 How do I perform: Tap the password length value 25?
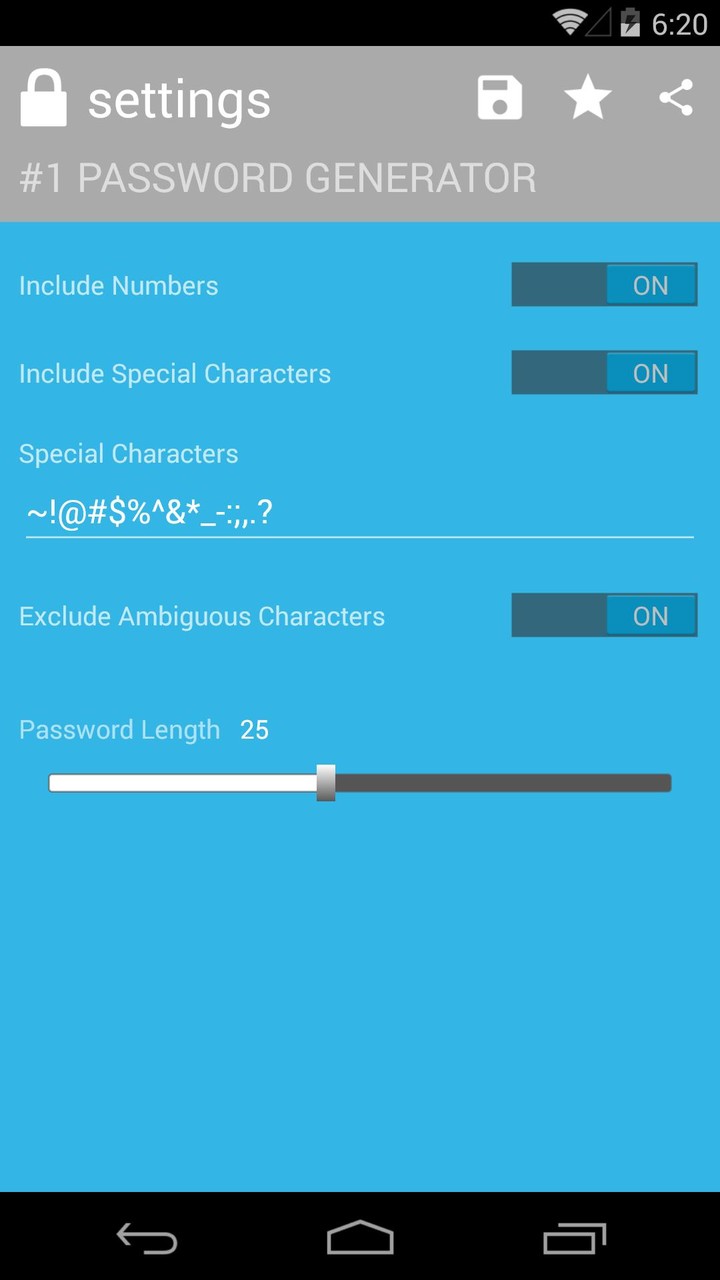pos(255,729)
